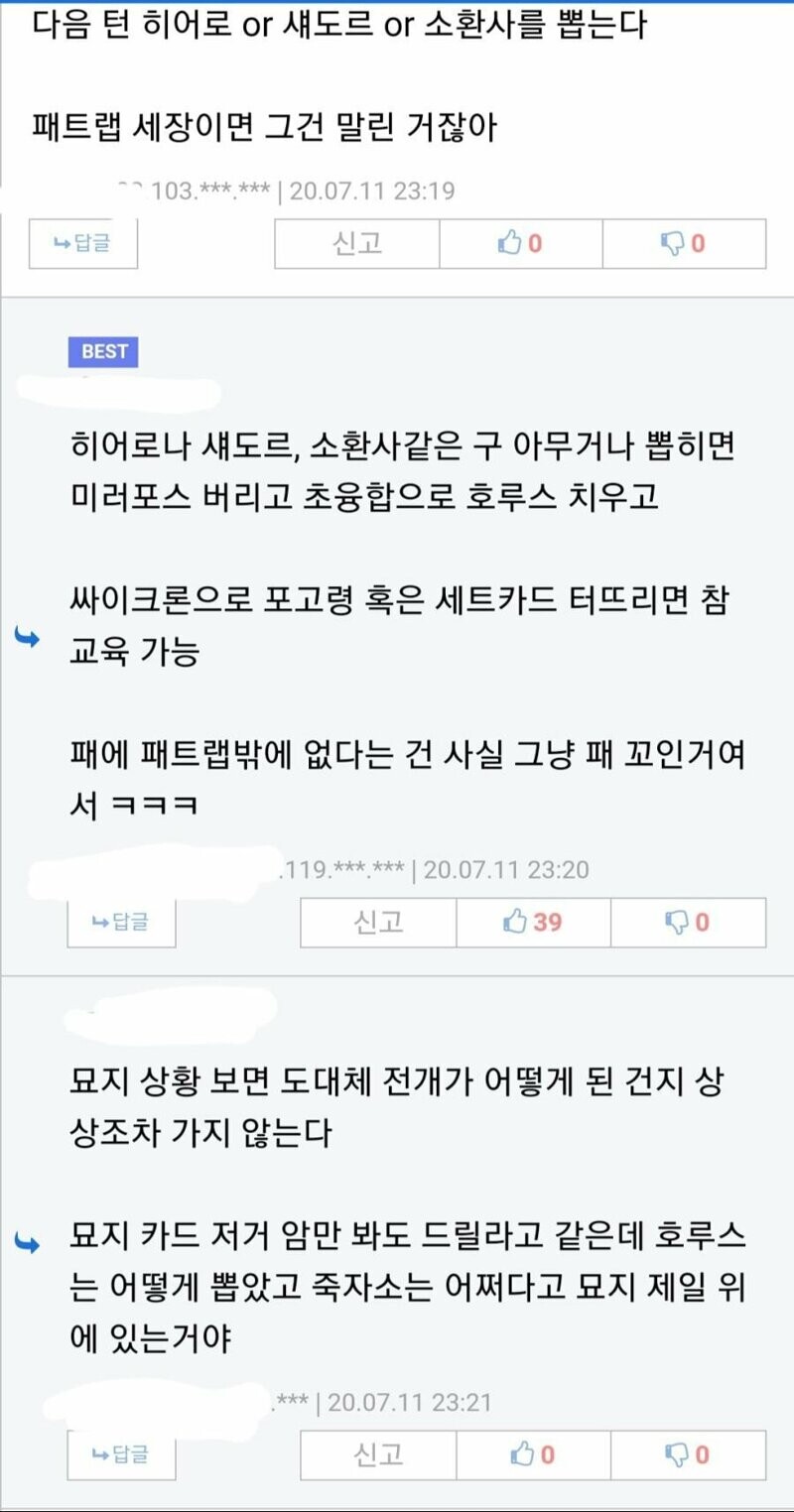Report the 23:19 comment
Screen dimensions: 794x1512
click(356, 243)
